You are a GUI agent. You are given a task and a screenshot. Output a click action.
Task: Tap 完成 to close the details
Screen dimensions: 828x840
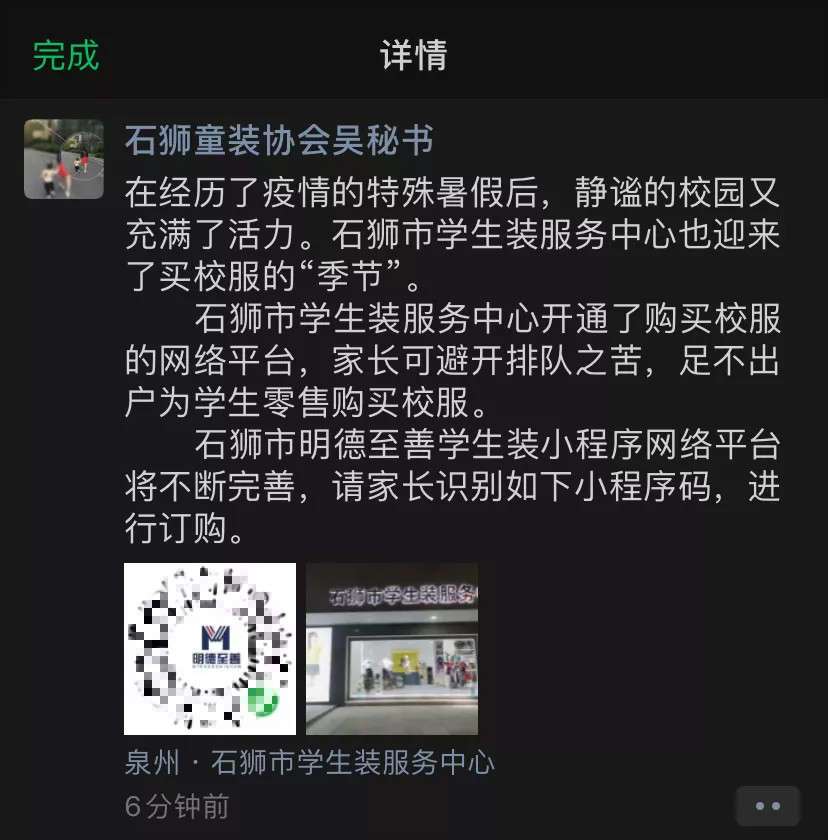click(66, 55)
